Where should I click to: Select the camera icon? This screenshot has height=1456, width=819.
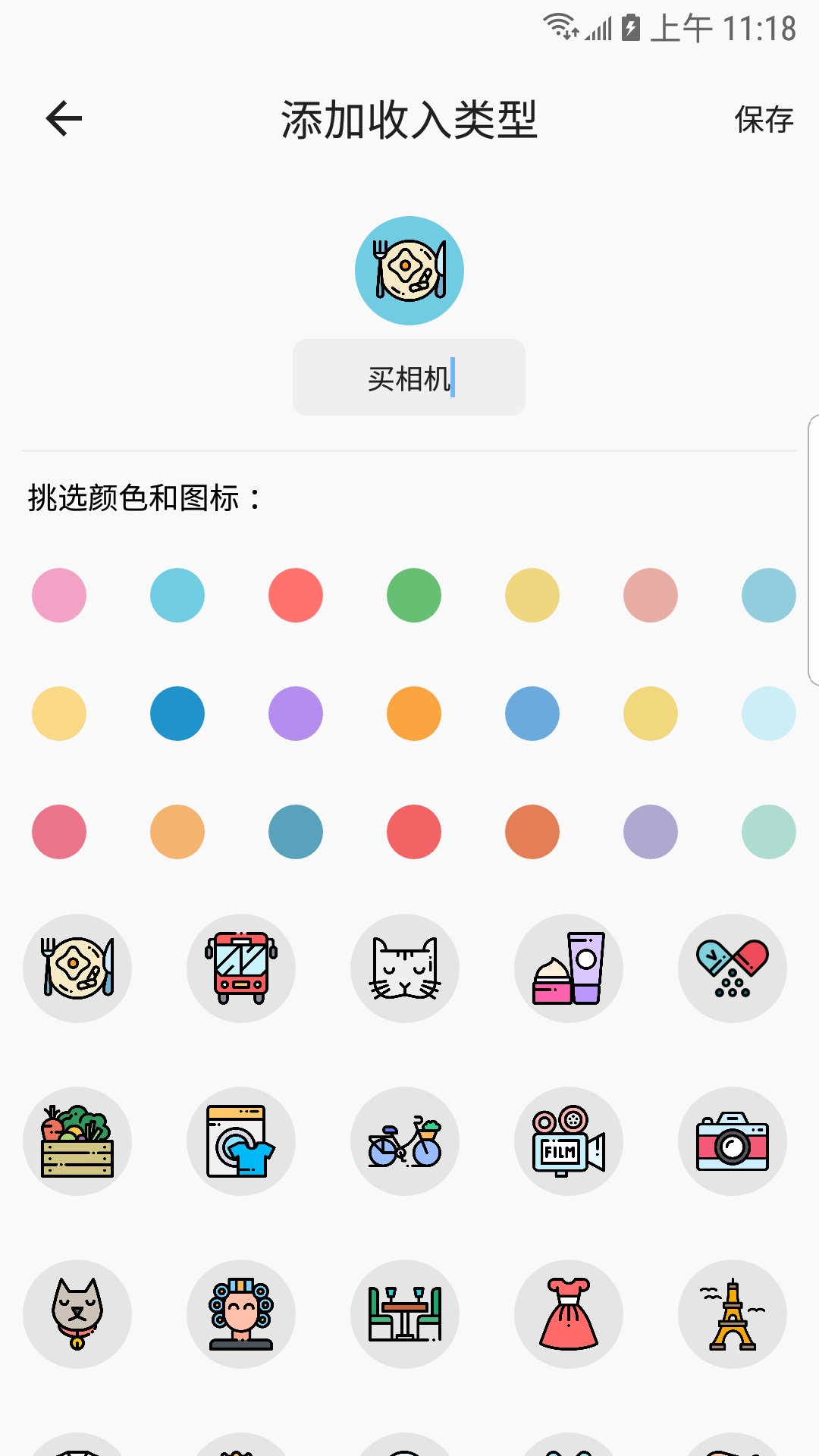click(733, 1141)
